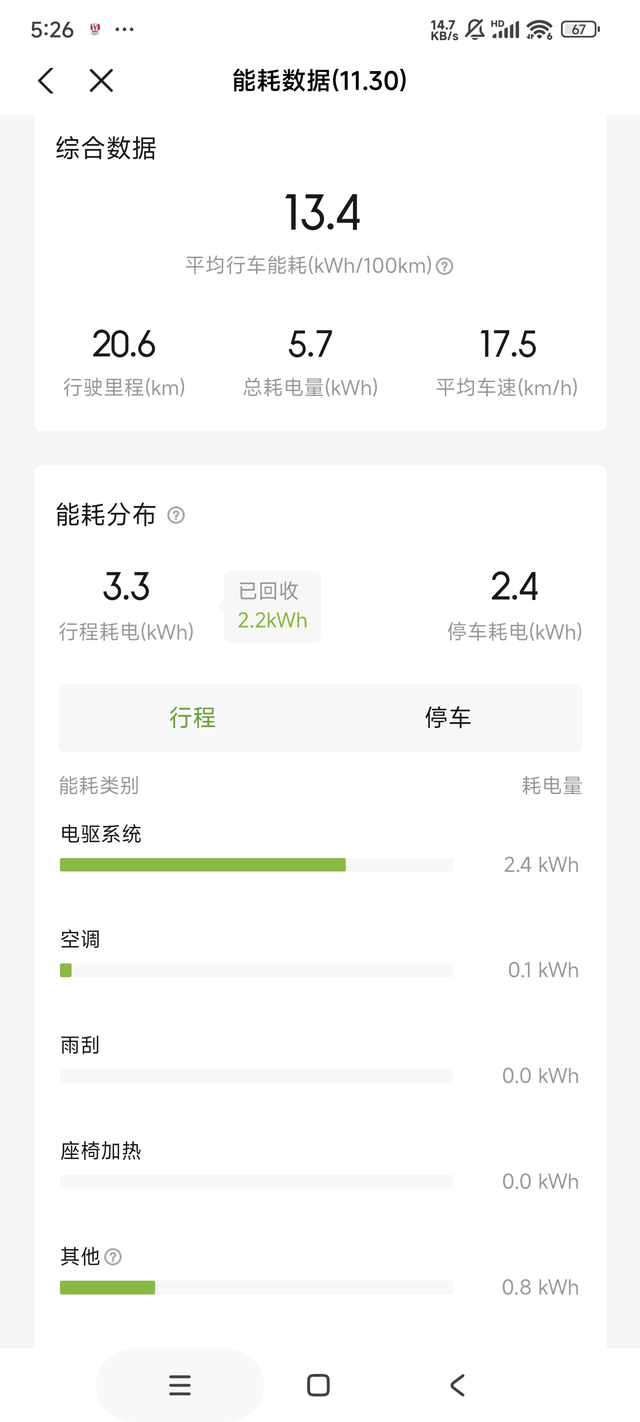This screenshot has height=1422, width=640.
Task: Go to the home screen
Action: [x=318, y=1385]
